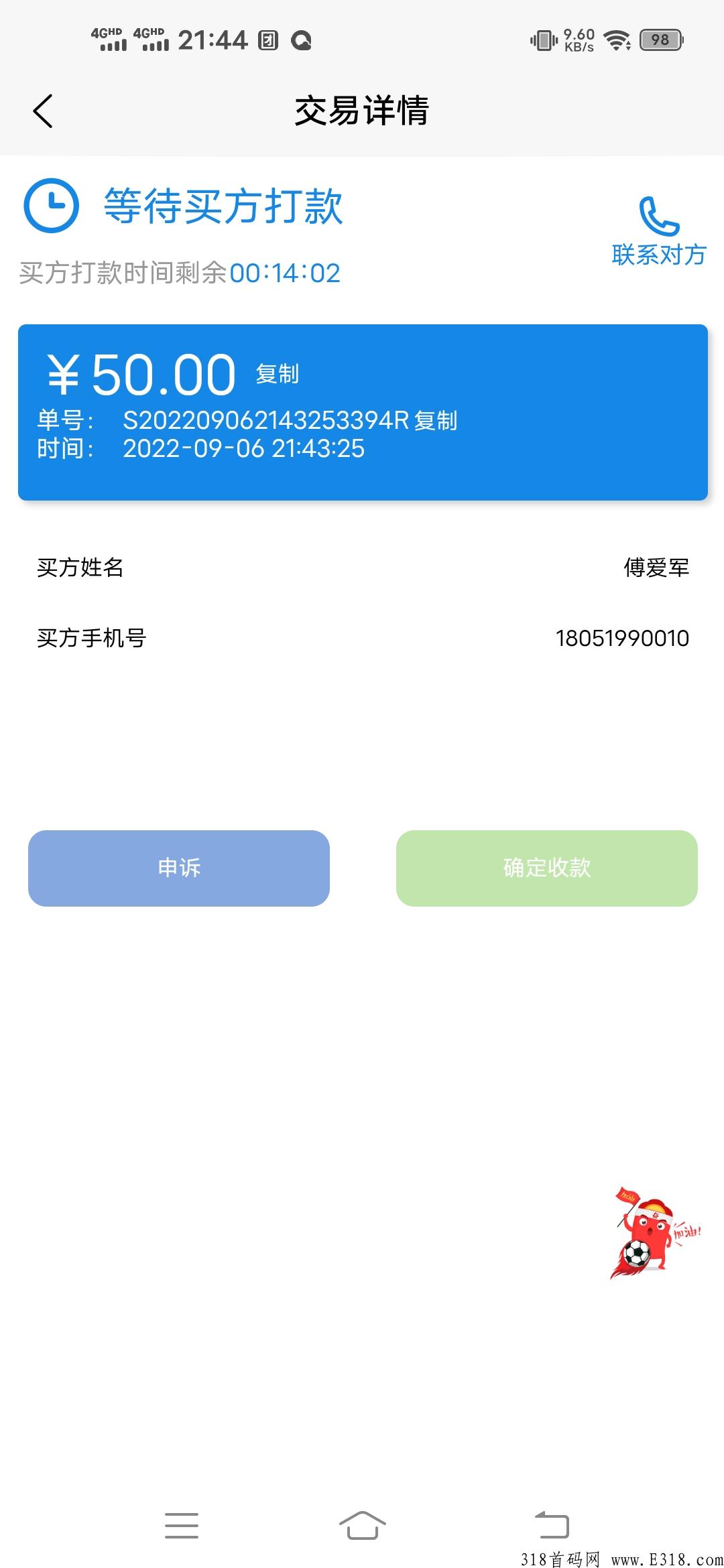Go back using the header back arrow
Viewport: 724px width, 1568px height.
point(43,111)
